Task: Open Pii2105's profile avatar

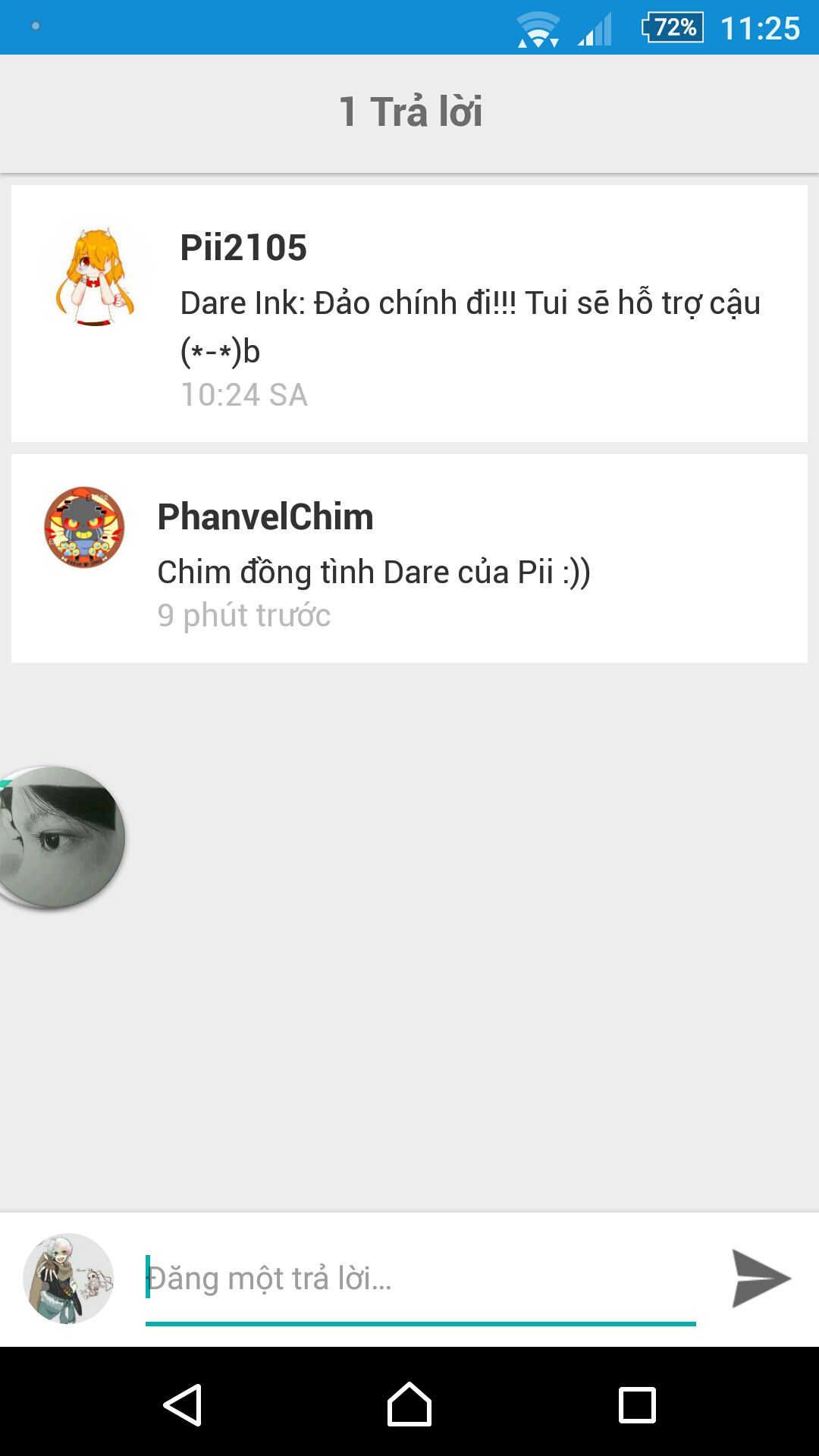Action: click(x=96, y=277)
